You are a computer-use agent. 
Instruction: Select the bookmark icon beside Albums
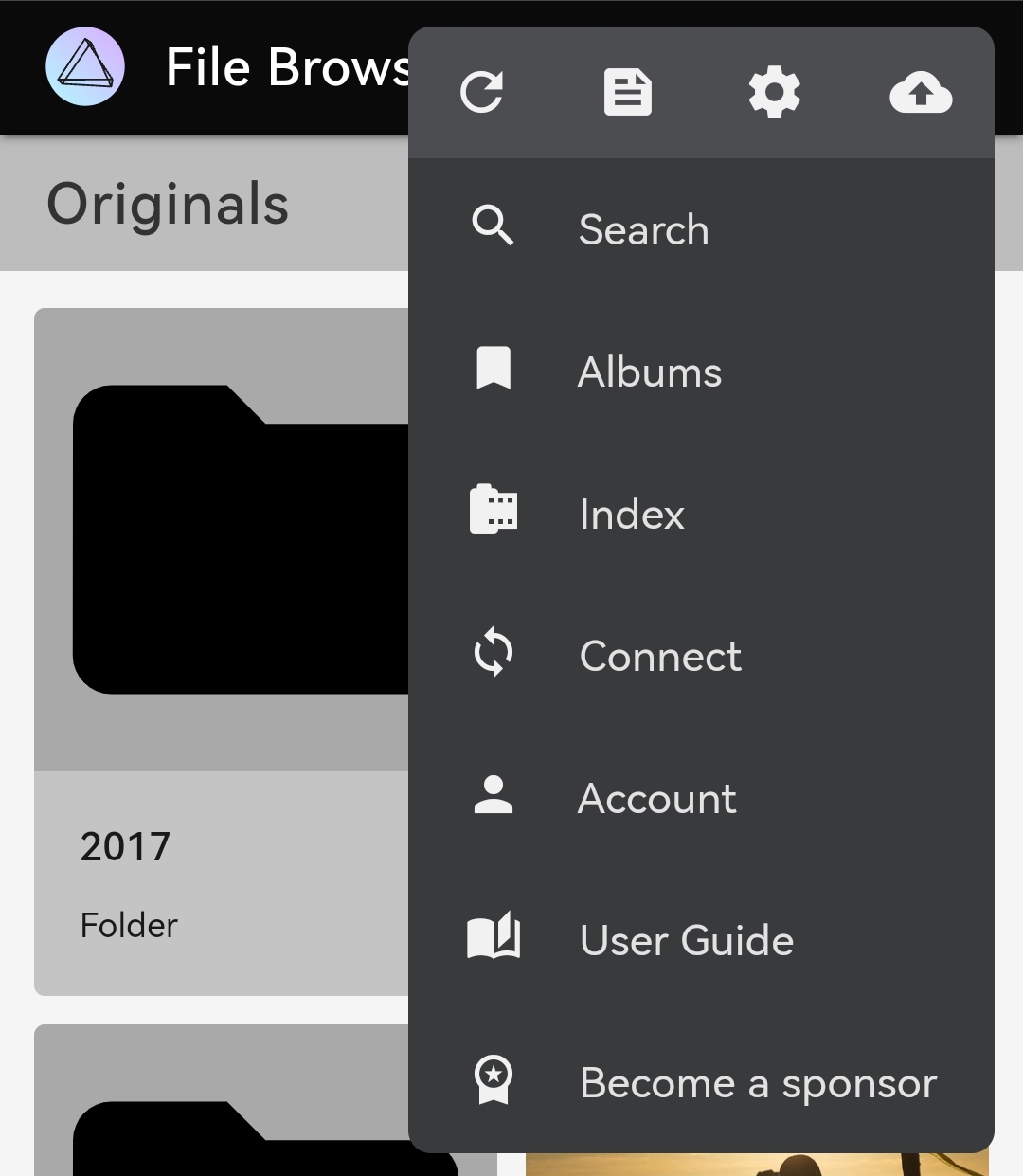pyautogui.click(x=493, y=370)
